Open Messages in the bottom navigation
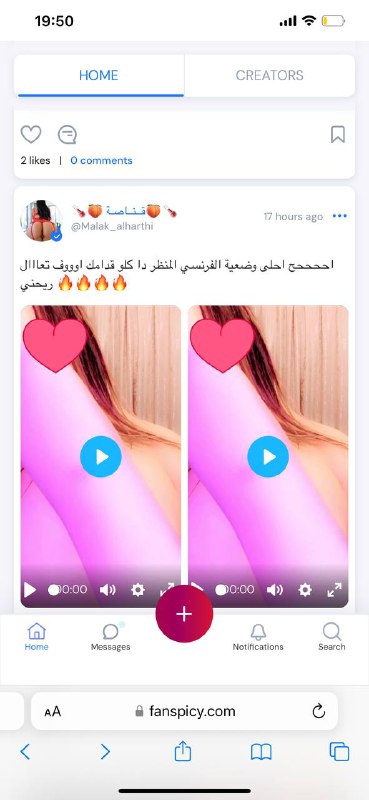The width and height of the screenshot is (369, 800). (110, 637)
